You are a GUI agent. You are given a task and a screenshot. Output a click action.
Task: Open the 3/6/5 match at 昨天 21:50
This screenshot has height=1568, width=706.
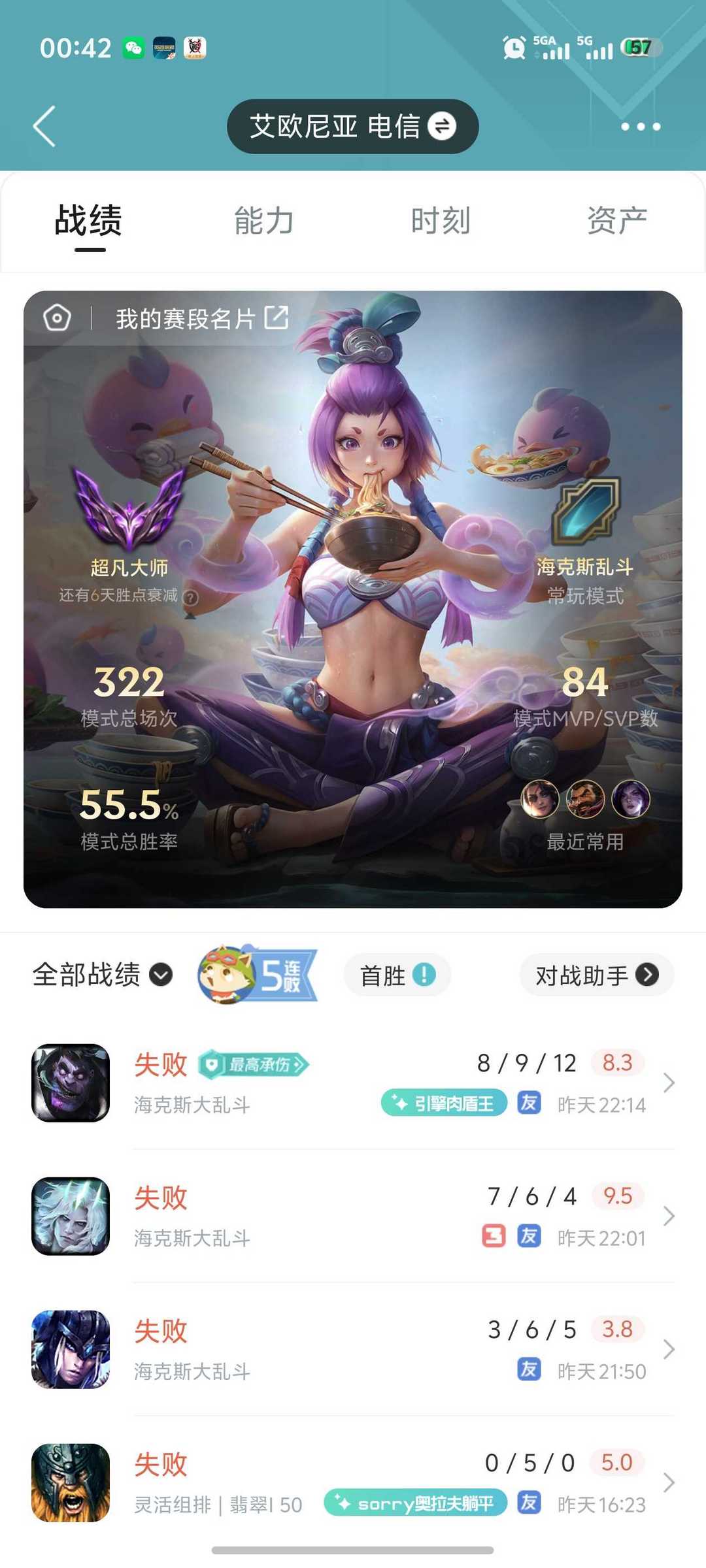click(353, 1350)
